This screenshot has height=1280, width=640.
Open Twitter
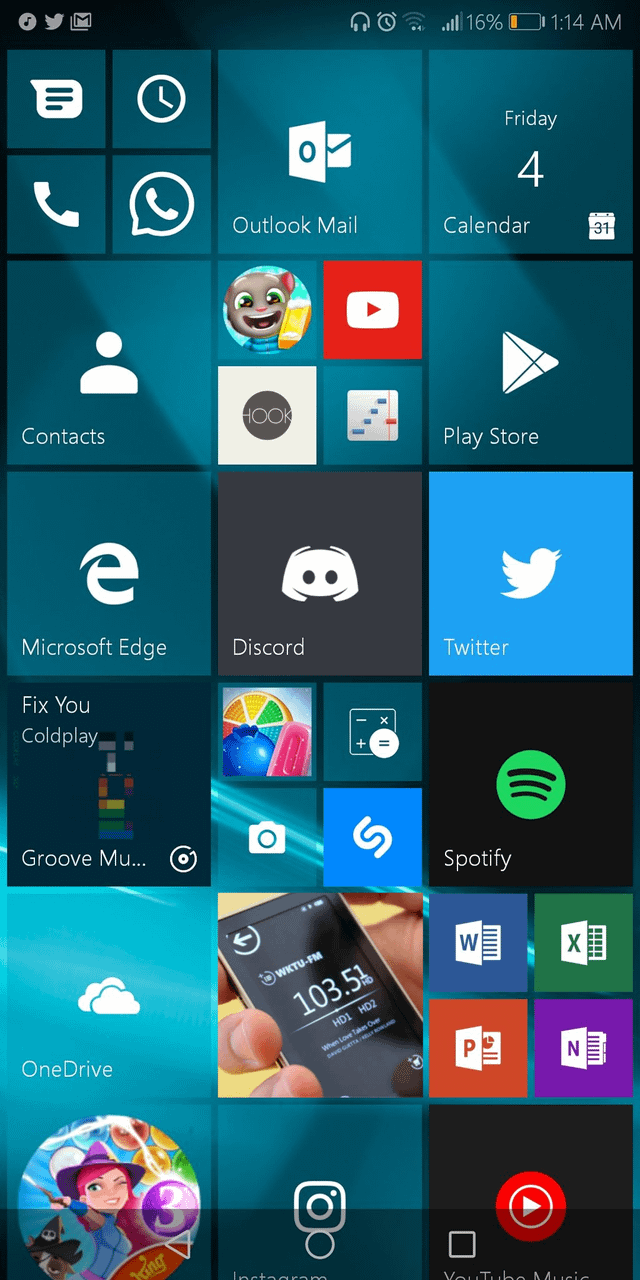pyautogui.click(x=531, y=574)
